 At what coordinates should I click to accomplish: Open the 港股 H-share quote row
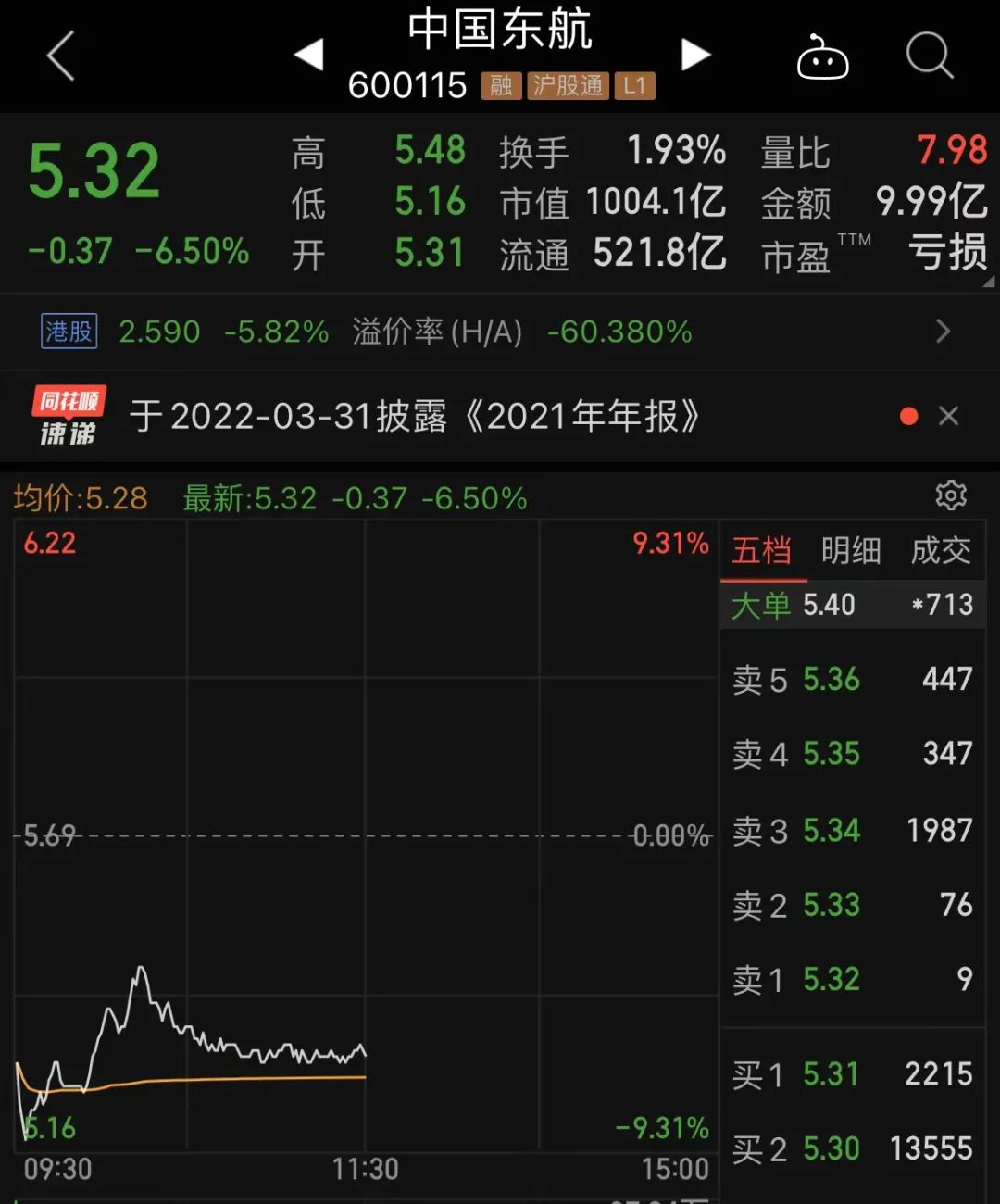pos(500,332)
